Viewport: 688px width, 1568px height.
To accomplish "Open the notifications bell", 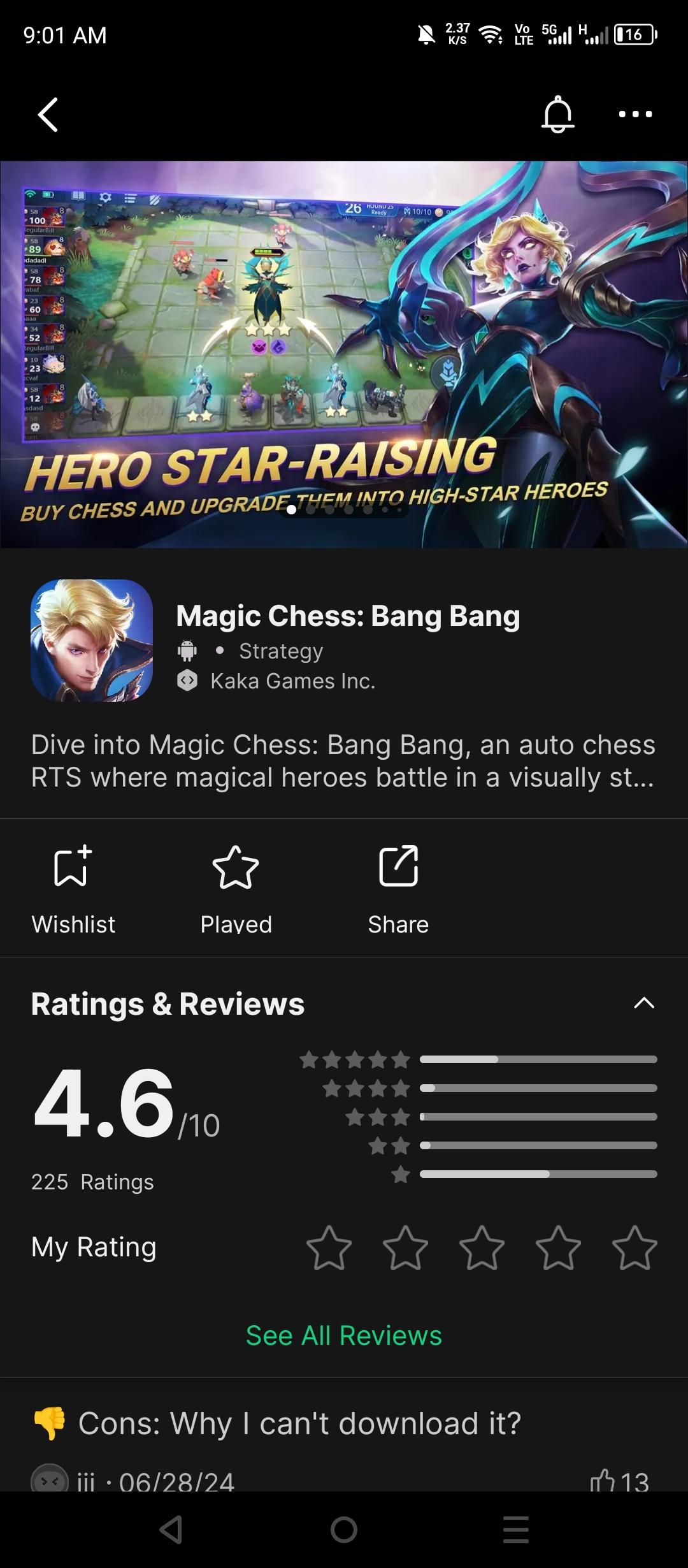I will pyautogui.click(x=557, y=115).
